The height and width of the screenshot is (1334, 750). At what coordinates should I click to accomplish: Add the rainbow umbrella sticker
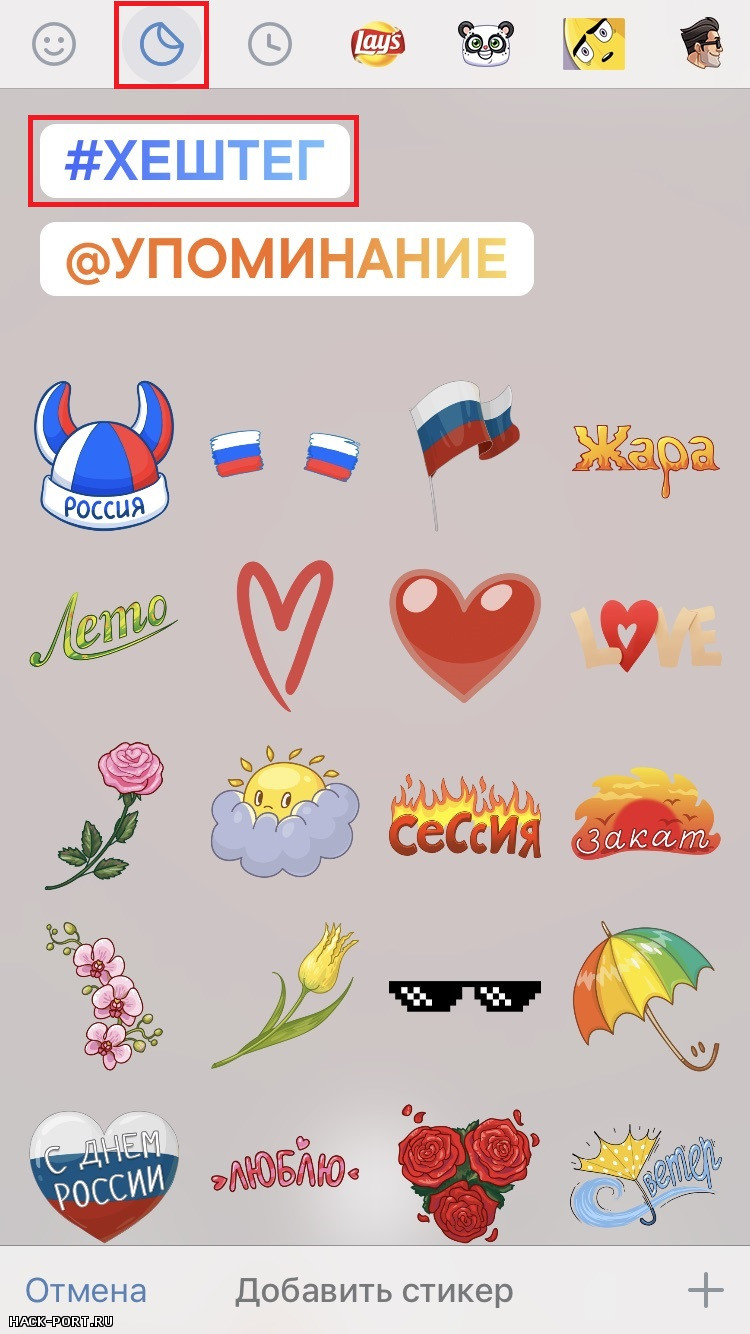[x=645, y=992]
